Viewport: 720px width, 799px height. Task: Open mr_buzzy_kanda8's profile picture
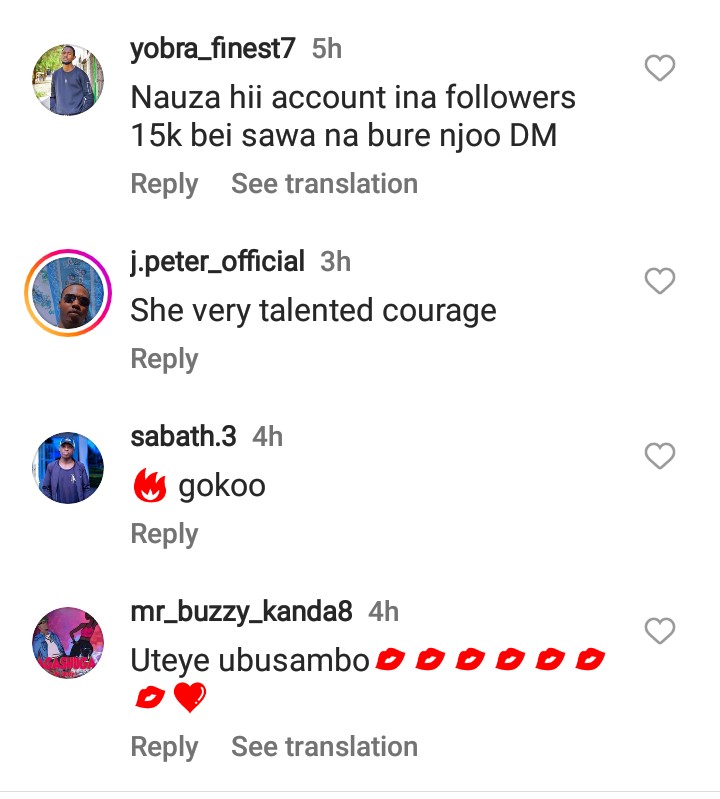pos(68,642)
